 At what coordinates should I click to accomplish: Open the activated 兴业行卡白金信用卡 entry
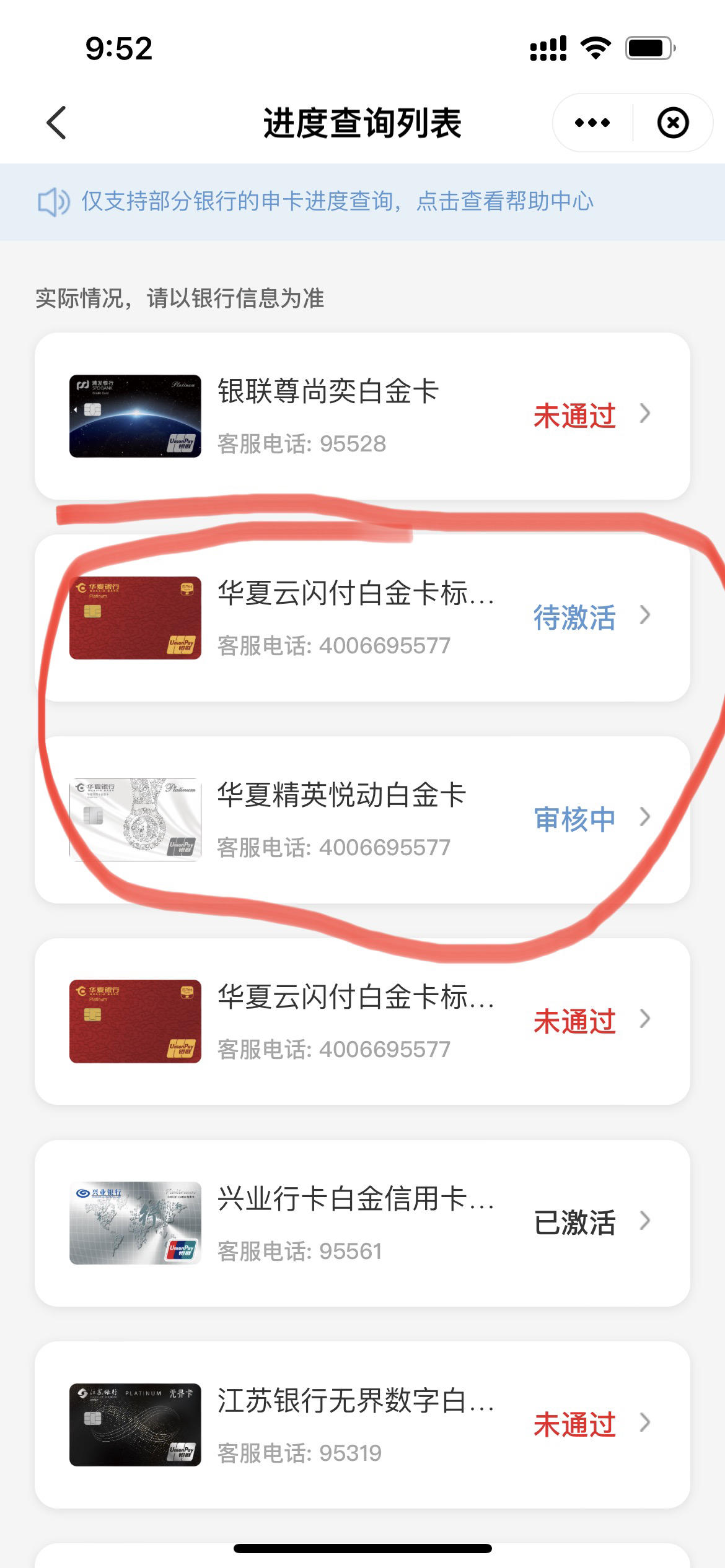coord(362,1224)
